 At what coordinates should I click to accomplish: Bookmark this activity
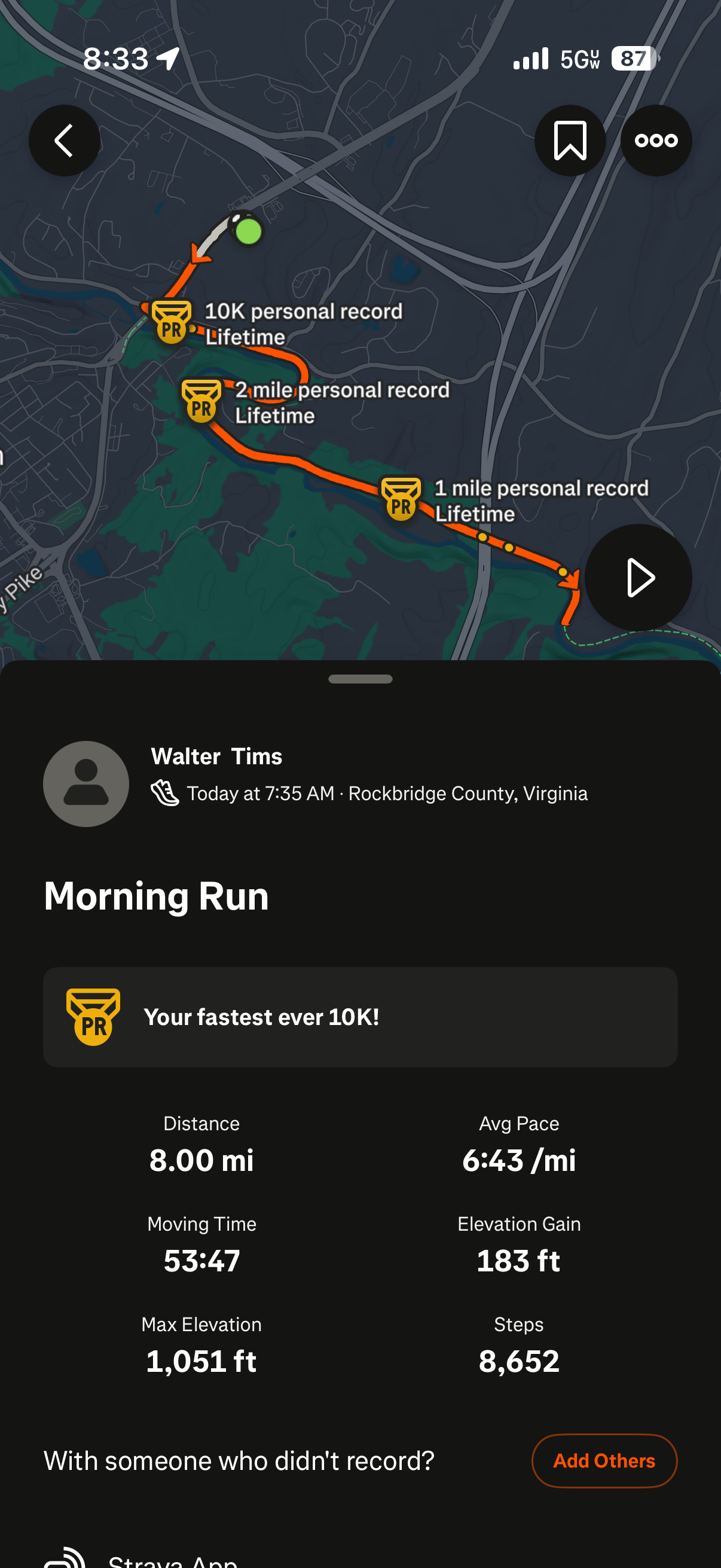click(570, 141)
